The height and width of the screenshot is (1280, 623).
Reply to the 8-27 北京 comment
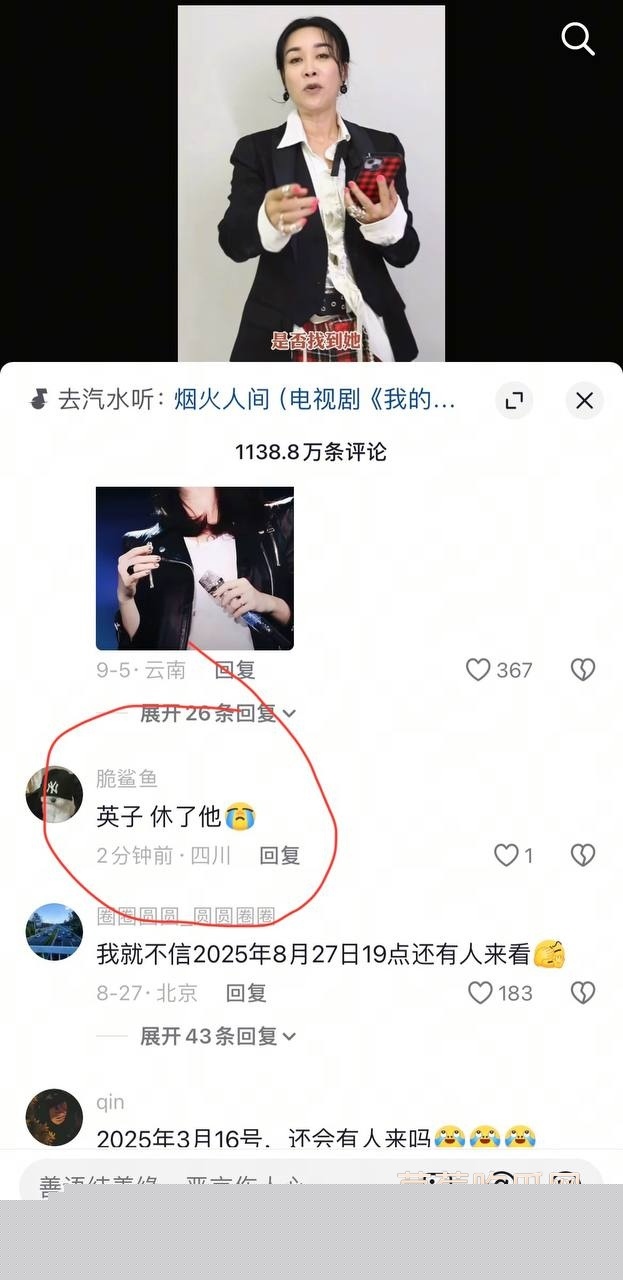click(x=246, y=993)
